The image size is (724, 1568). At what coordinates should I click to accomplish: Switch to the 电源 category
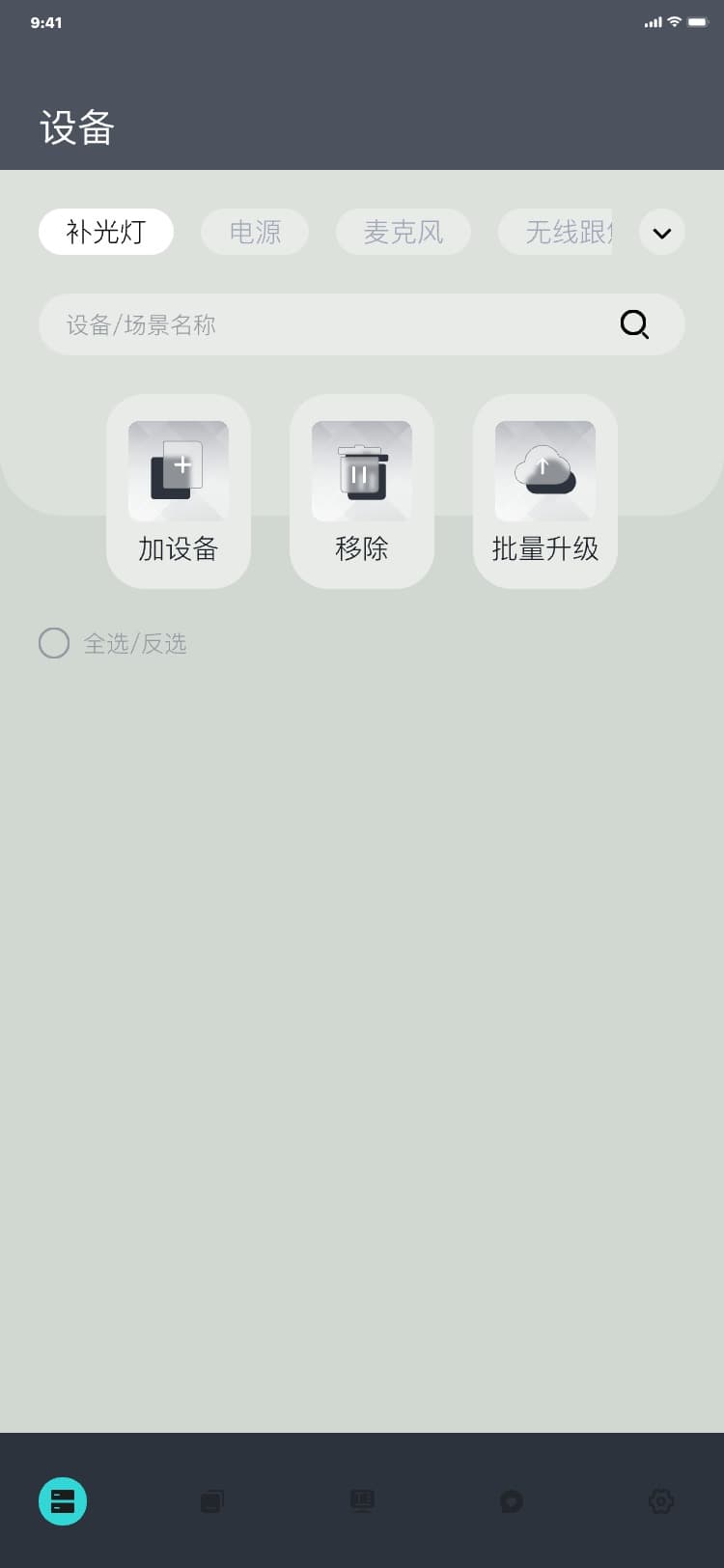pos(255,232)
